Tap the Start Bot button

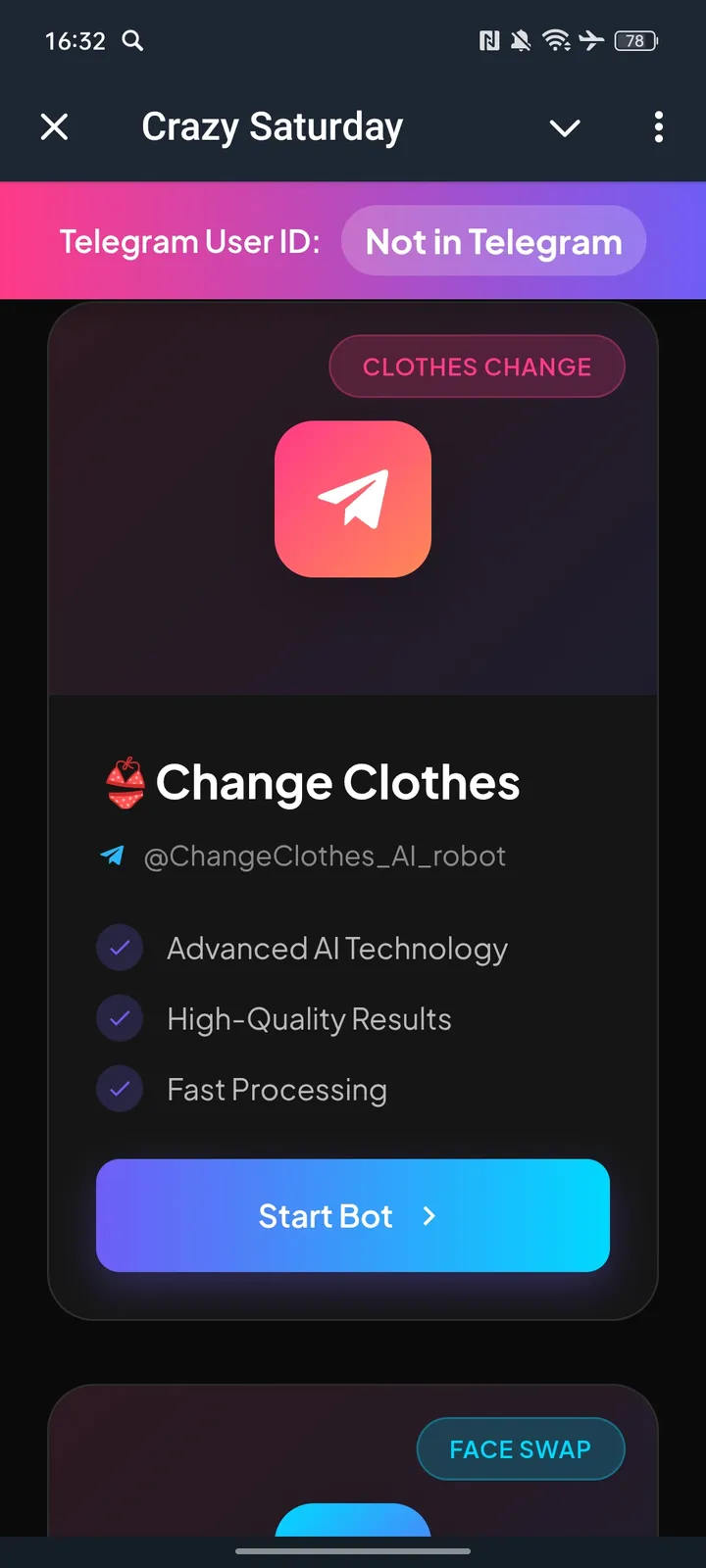353,1215
